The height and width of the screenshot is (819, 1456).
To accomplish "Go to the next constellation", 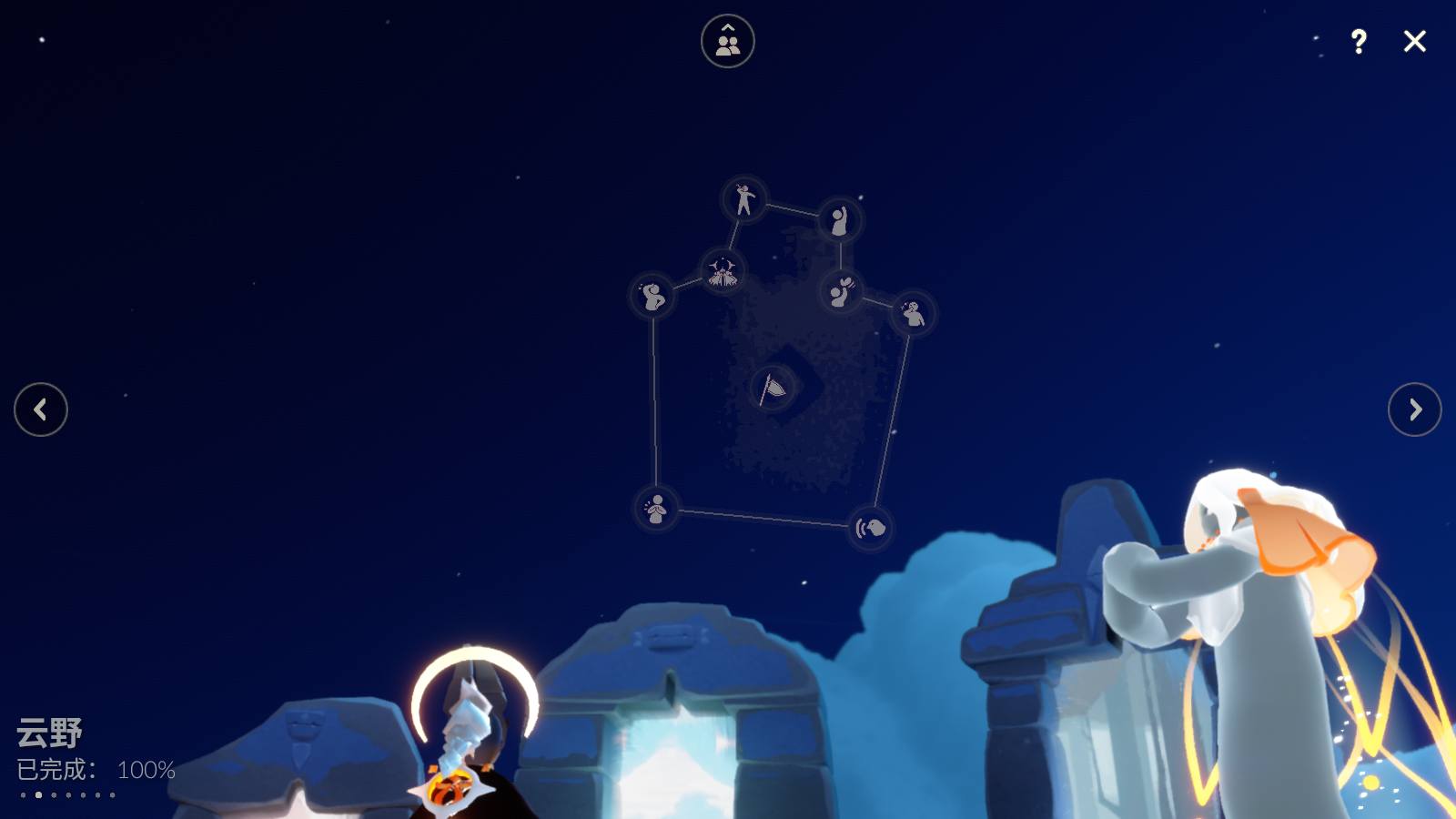I will coord(1414,409).
